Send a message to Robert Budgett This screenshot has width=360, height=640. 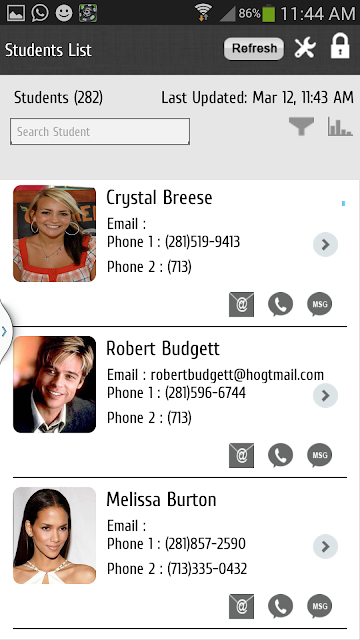320,456
